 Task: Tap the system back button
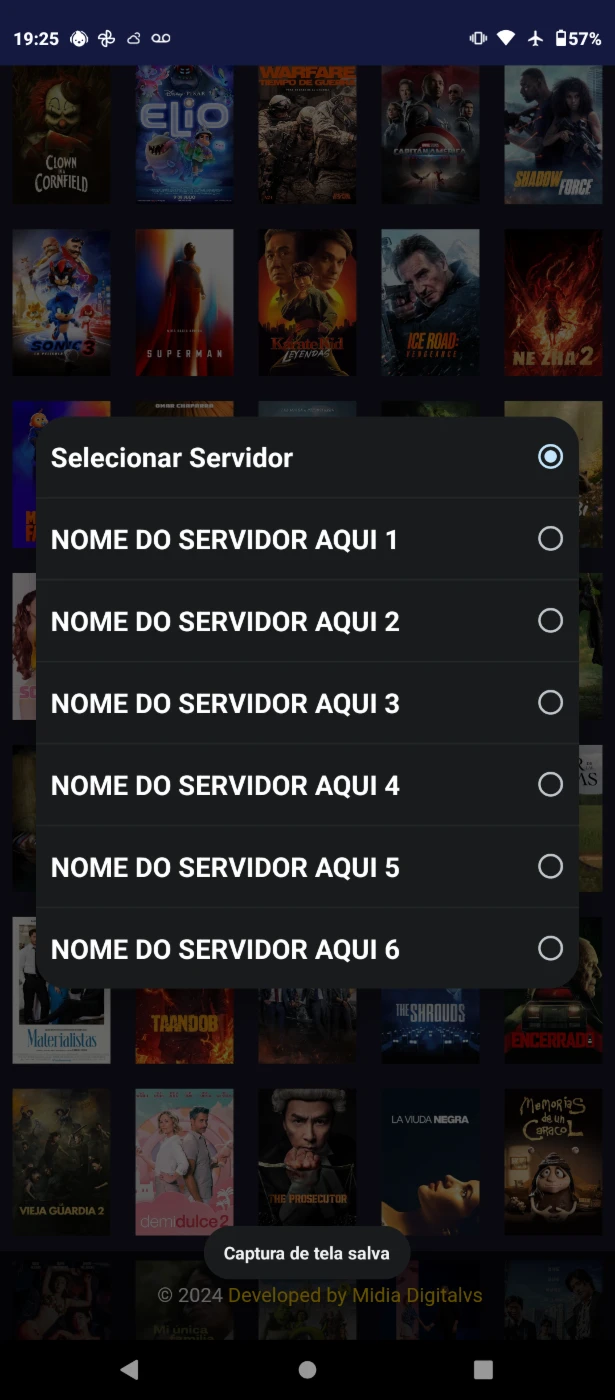tap(129, 1369)
